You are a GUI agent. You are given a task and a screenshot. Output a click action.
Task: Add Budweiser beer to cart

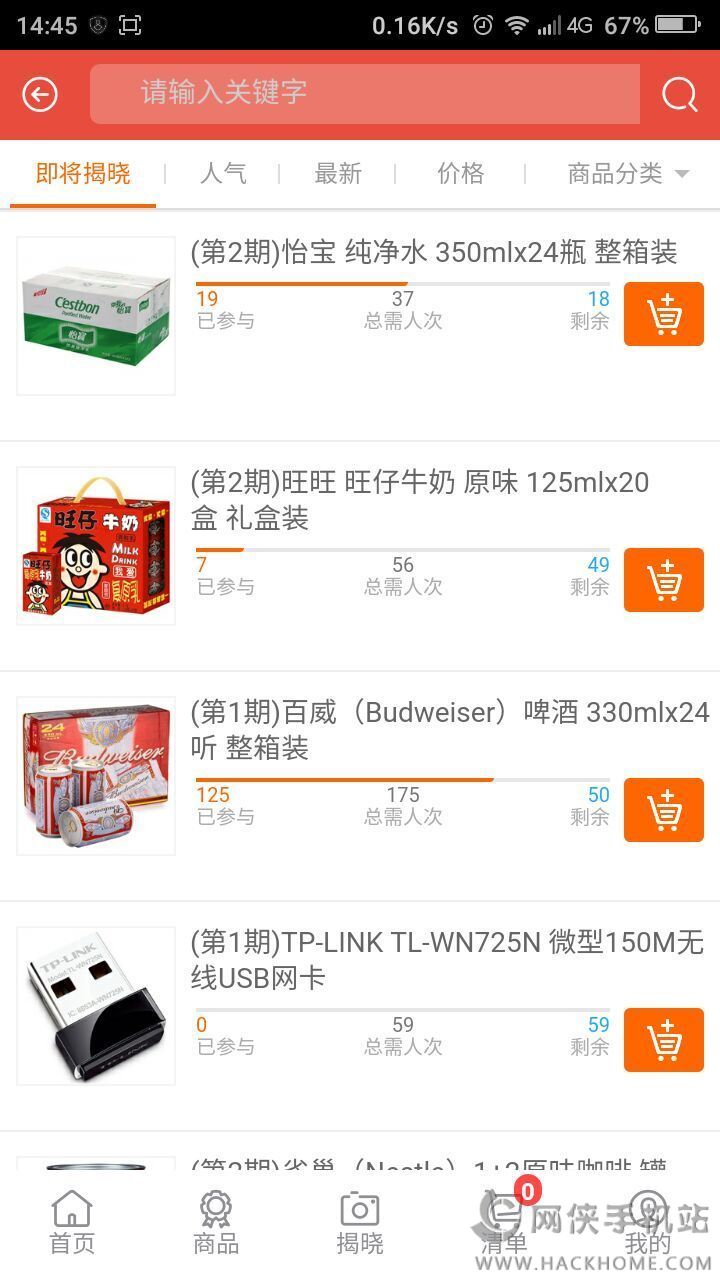point(664,810)
